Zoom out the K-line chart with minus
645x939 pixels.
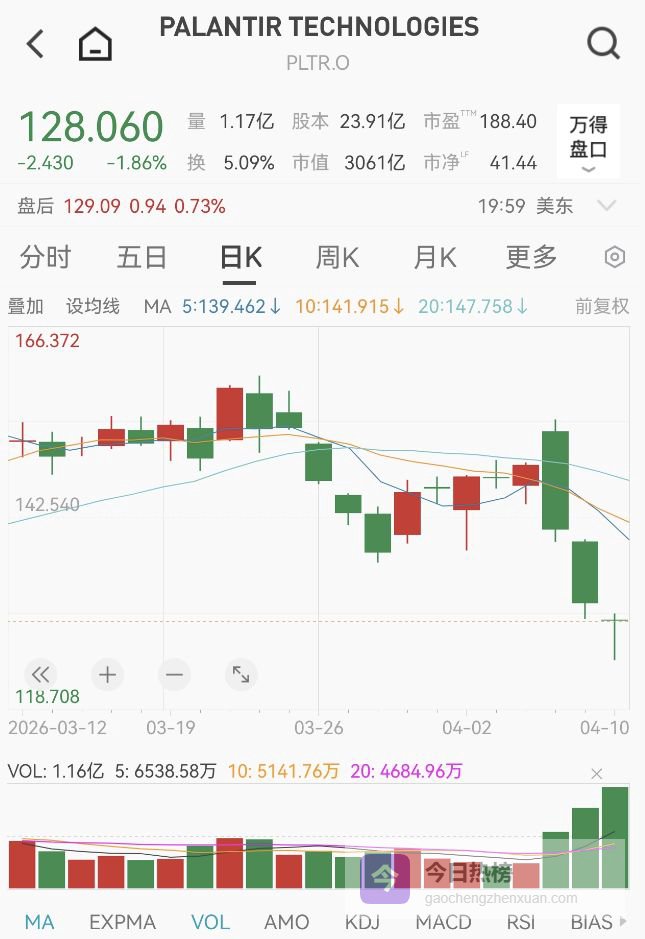coord(174,675)
